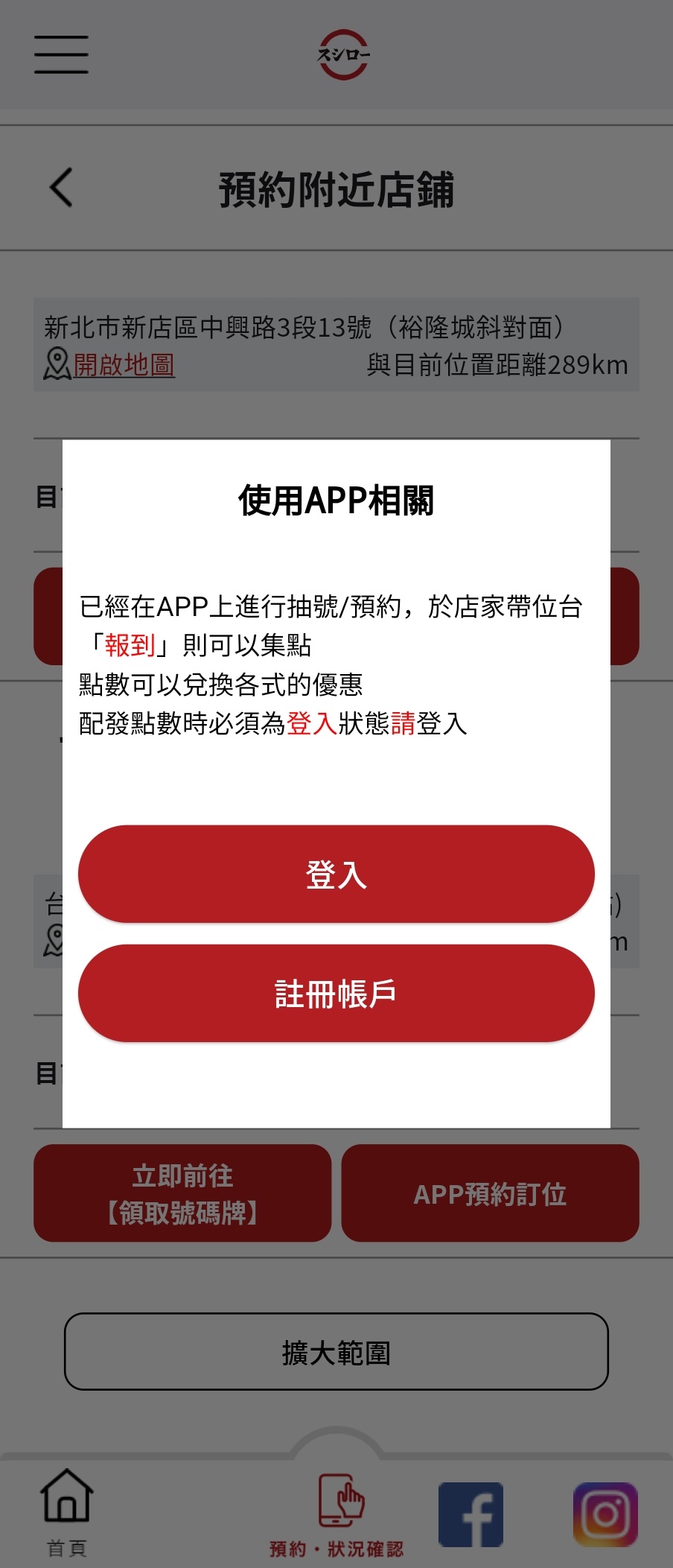This screenshot has height=1568, width=673.
Task: Tap 擴大範圍 to widen the search
Action: pyautogui.click(x=336, y=1351)
